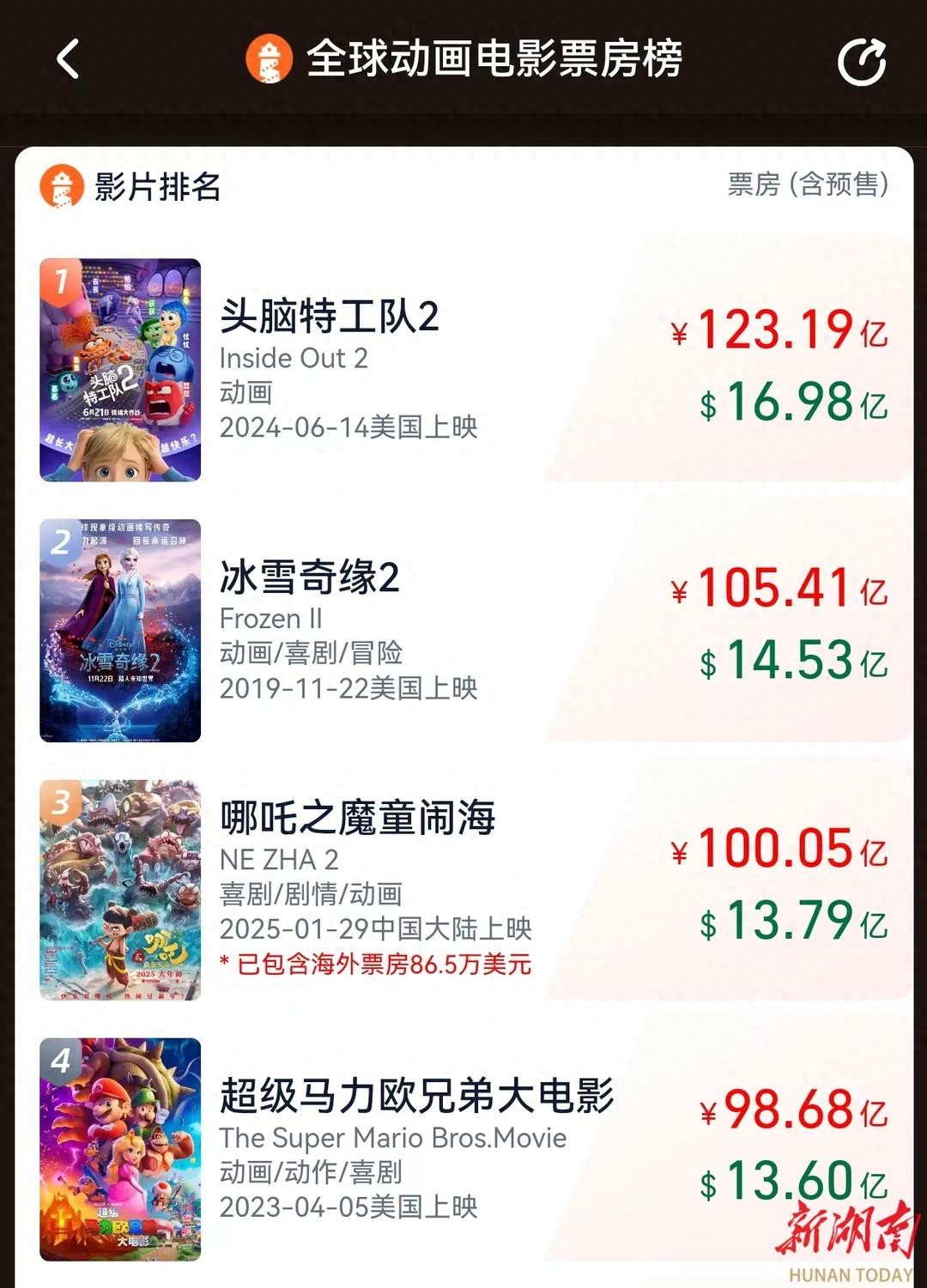927x1288 pixels.
Task: Go back using the top-left arrow
Action: pyautogui.click(x=68, y=59)
